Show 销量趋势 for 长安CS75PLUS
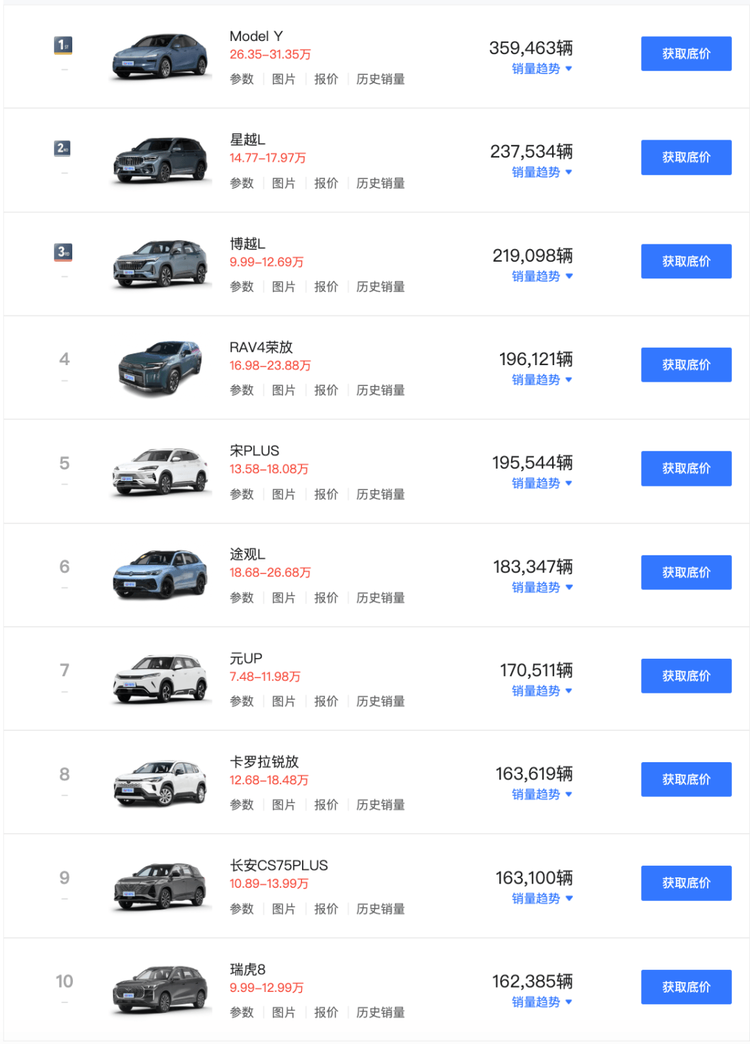This screenshot has width=750, height=1044. click(x=542, y=898)
